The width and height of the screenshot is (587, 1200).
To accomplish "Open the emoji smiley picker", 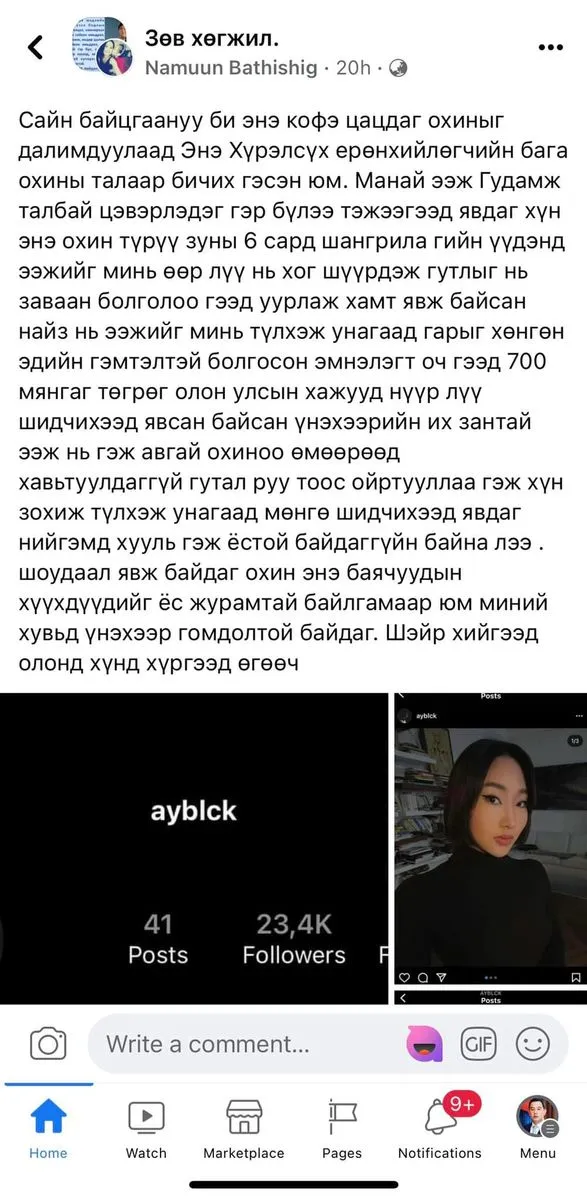I will (x=532, y=1045).
